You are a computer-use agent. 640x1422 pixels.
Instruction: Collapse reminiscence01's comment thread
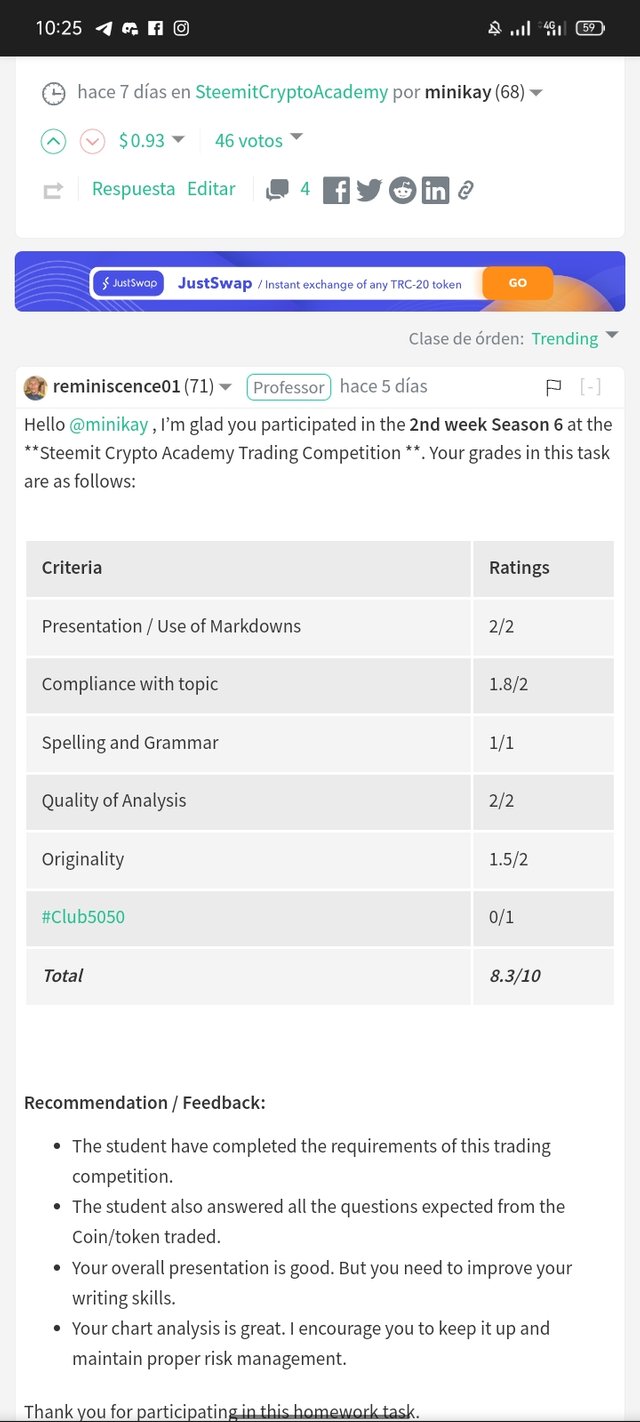point(590,387)
